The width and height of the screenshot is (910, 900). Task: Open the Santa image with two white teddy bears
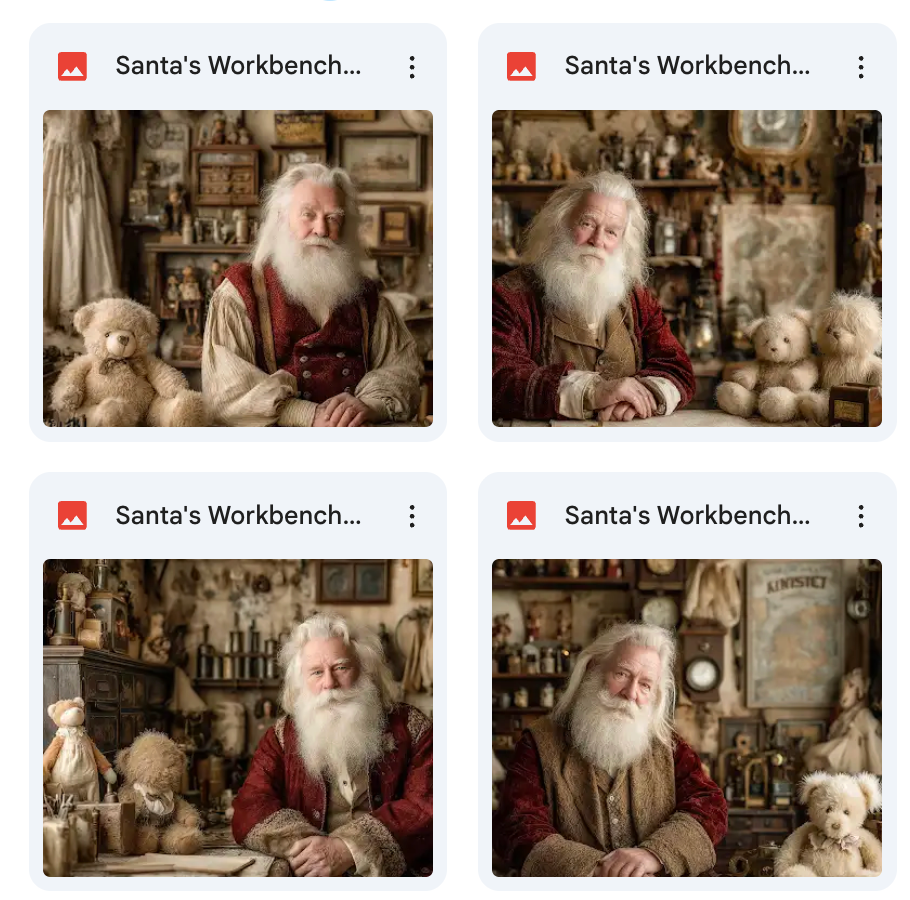(687, 268)
